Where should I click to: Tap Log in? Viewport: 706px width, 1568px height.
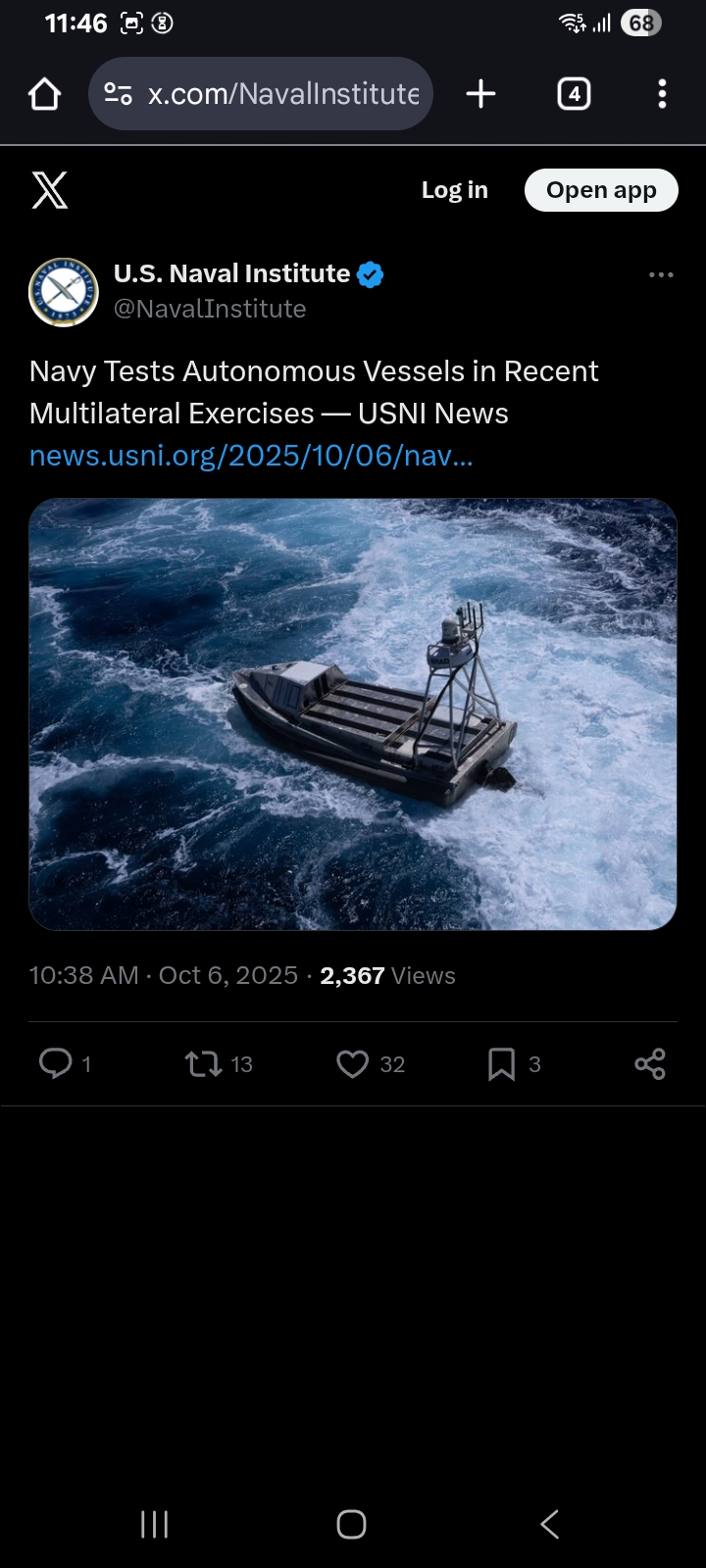(454, 190)
